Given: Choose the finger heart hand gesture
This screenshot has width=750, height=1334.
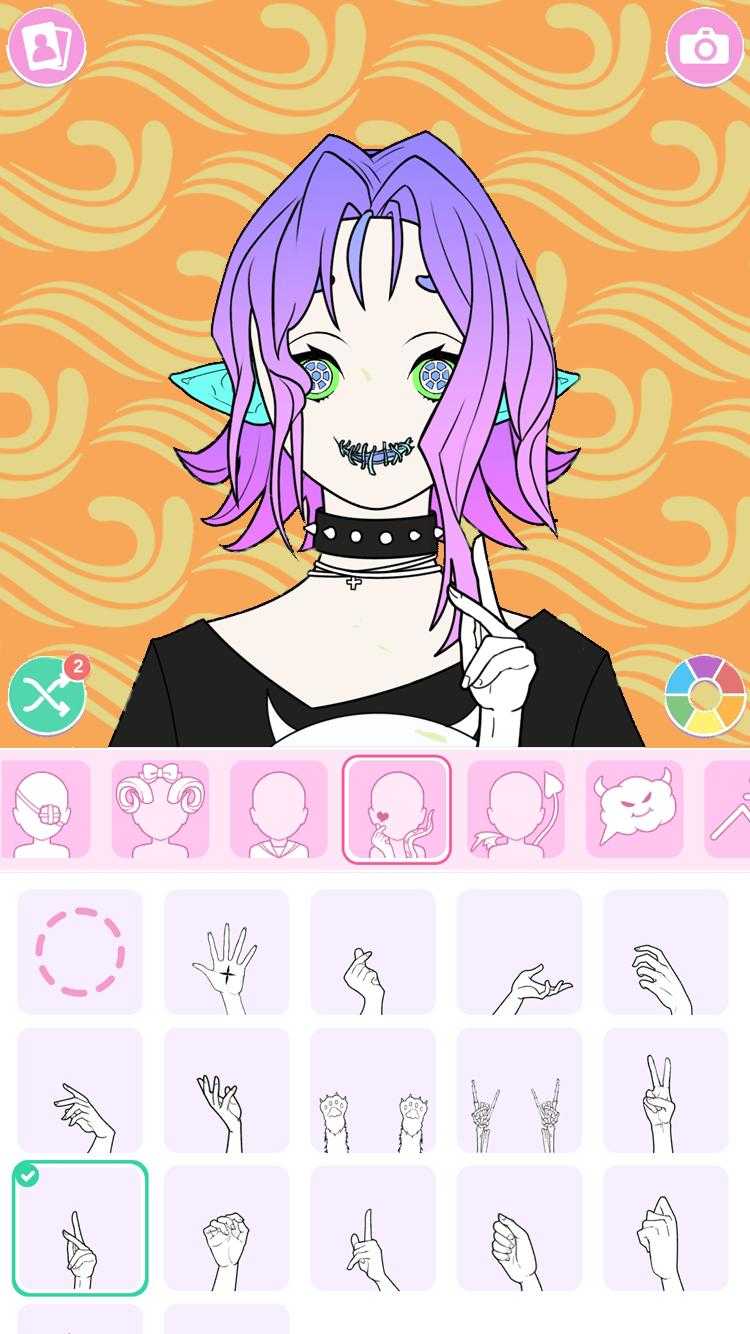Looking at the screenshot, I should 372,951.
